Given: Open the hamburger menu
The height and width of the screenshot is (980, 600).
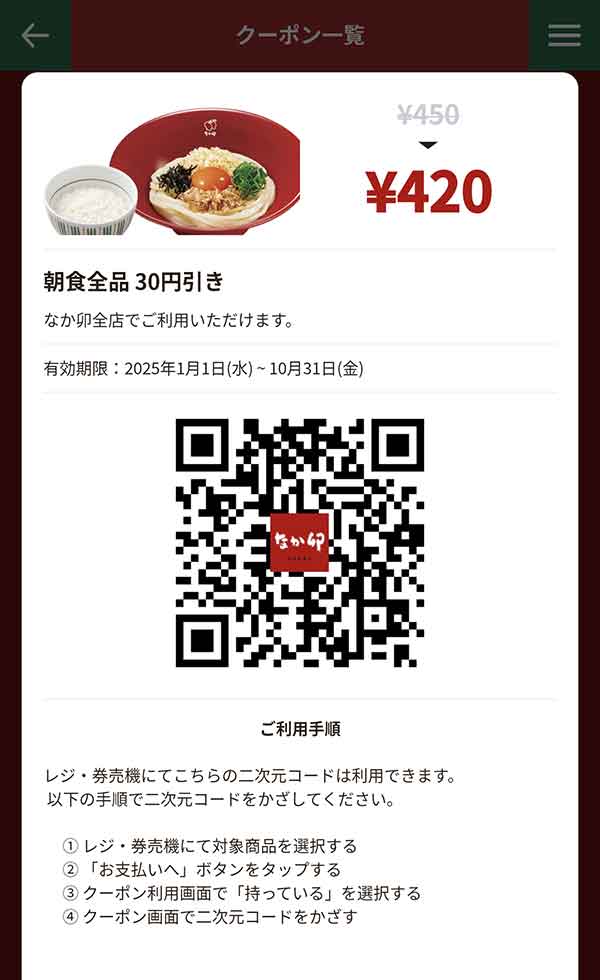Looking at the screenshot, I should [564, 35].
